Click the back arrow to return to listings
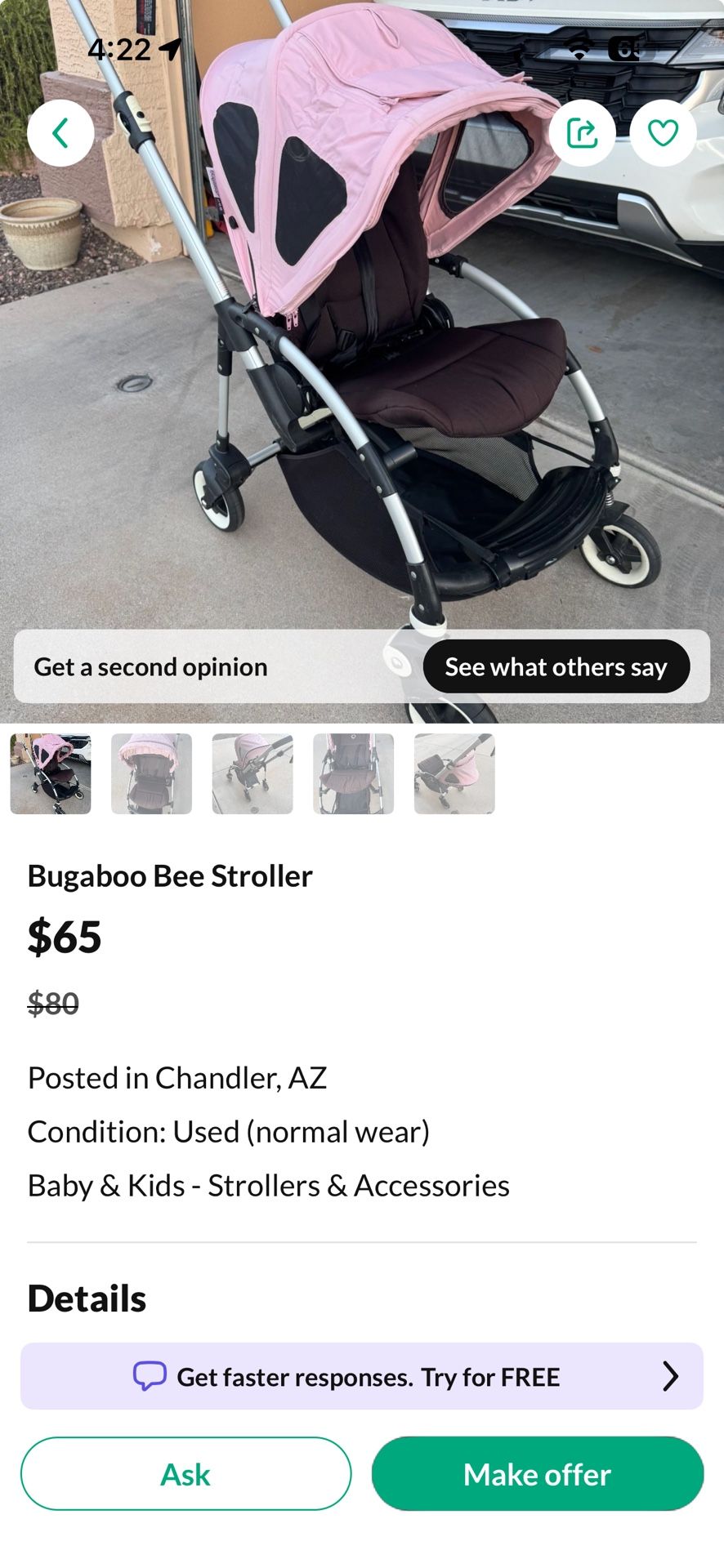The height and width of the screenshot is (1568, 724). point(60,132)
